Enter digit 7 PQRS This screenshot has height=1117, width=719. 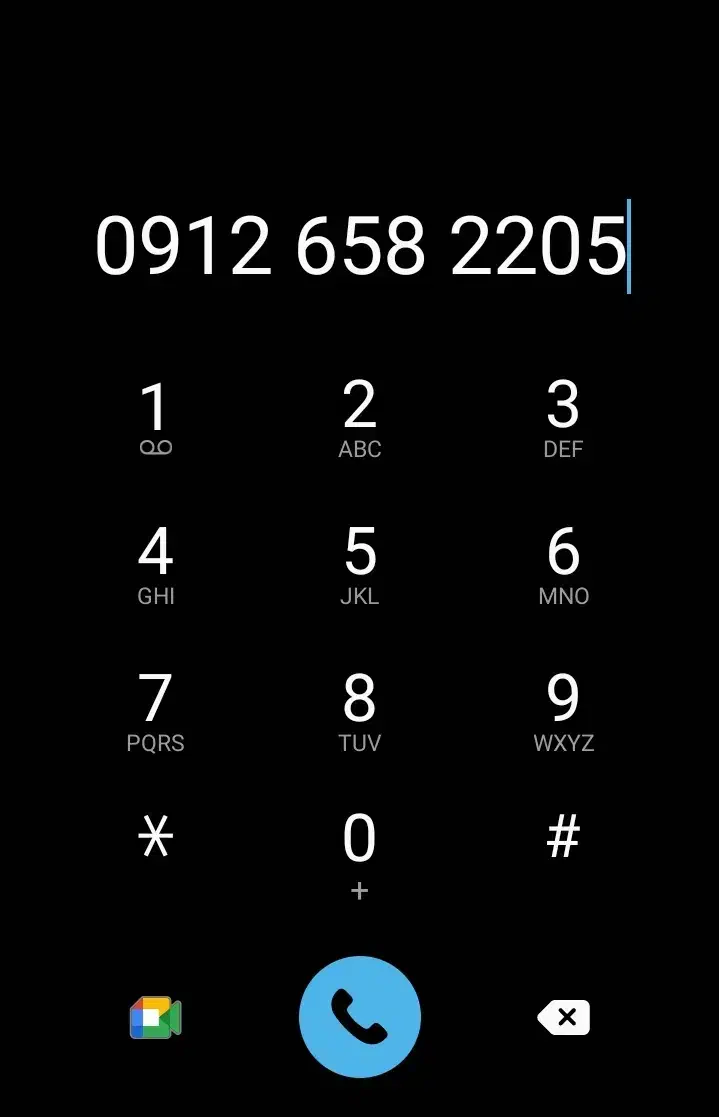pos(155,712)
